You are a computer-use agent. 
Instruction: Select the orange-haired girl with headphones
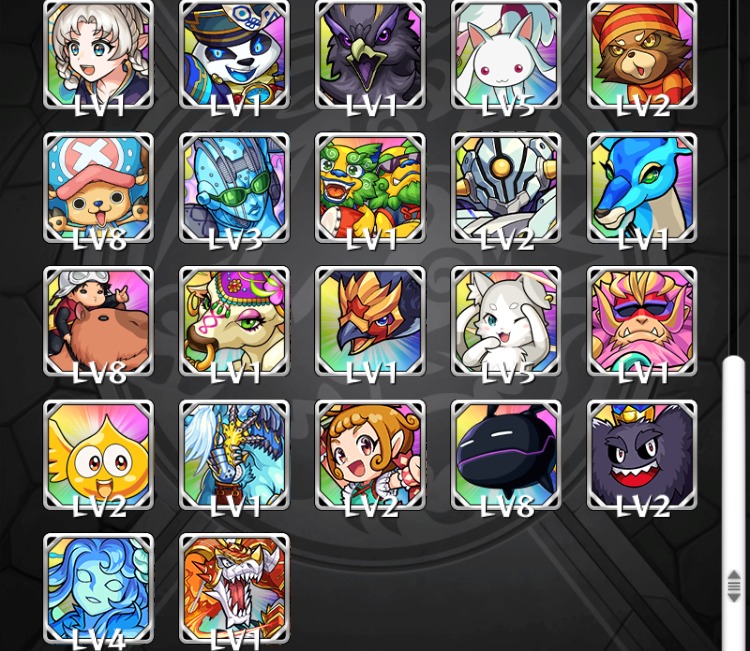pos(370,455)
